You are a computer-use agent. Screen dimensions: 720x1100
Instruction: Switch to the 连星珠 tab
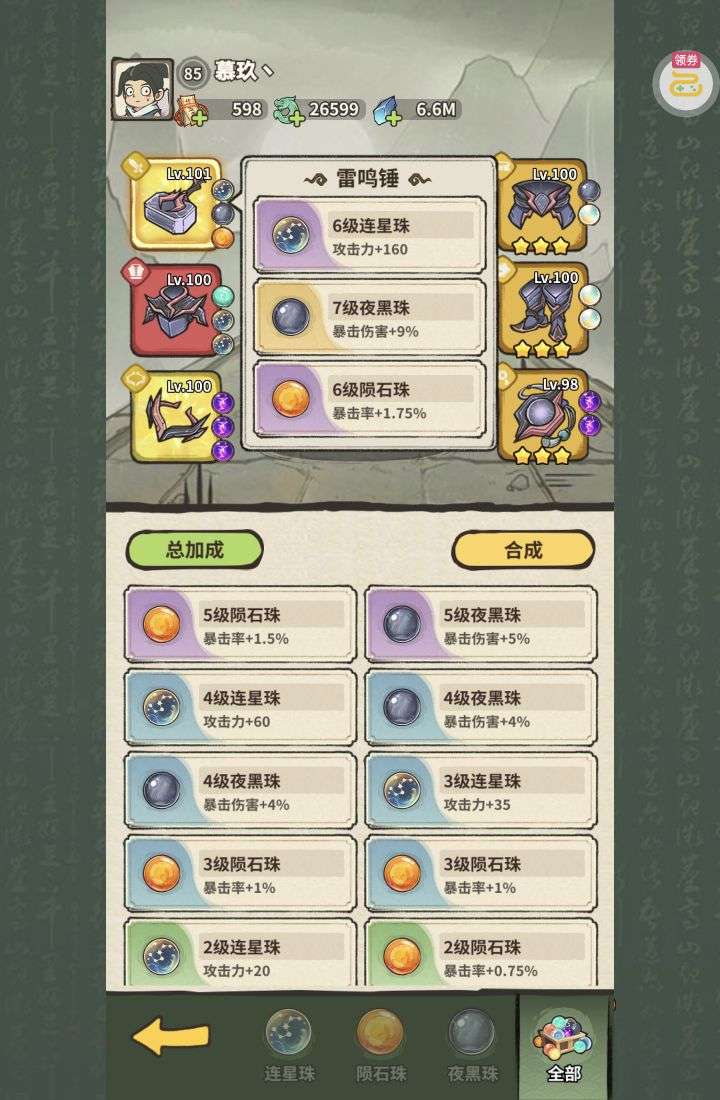pyautogui.click(x=288, y=1045)
